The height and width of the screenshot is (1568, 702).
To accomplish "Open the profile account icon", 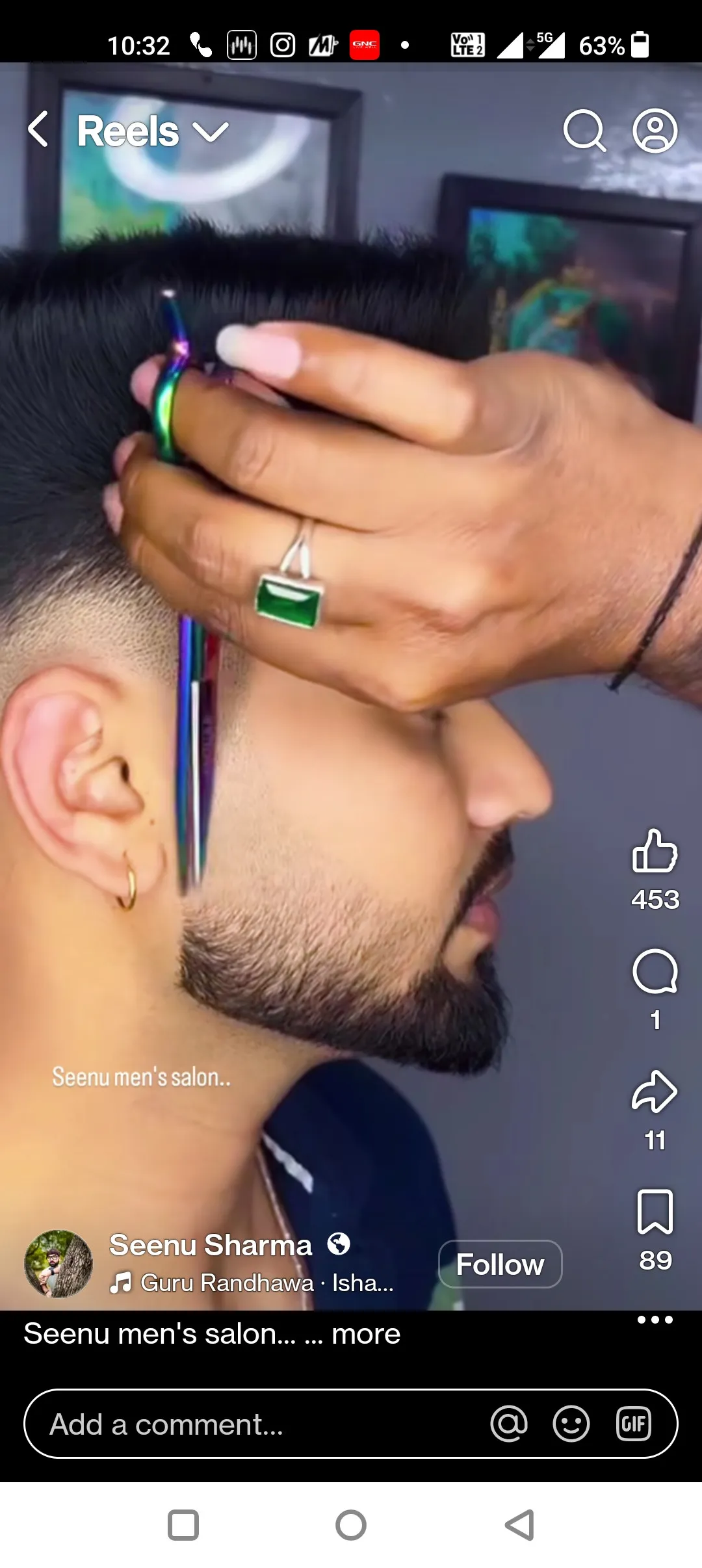I will [x=655, y=131].
